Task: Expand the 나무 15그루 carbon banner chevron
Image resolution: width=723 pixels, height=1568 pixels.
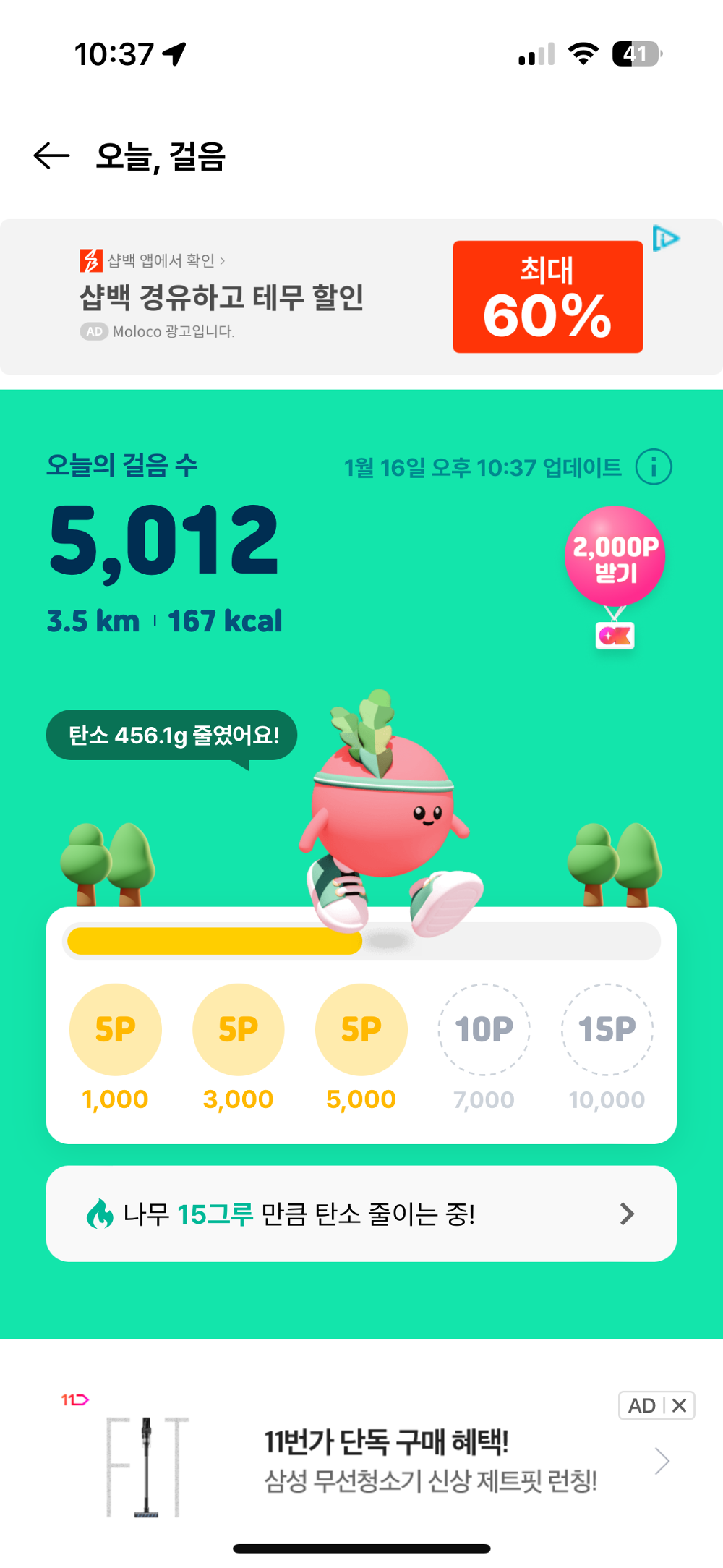Action: click(x=628, y=1214)
